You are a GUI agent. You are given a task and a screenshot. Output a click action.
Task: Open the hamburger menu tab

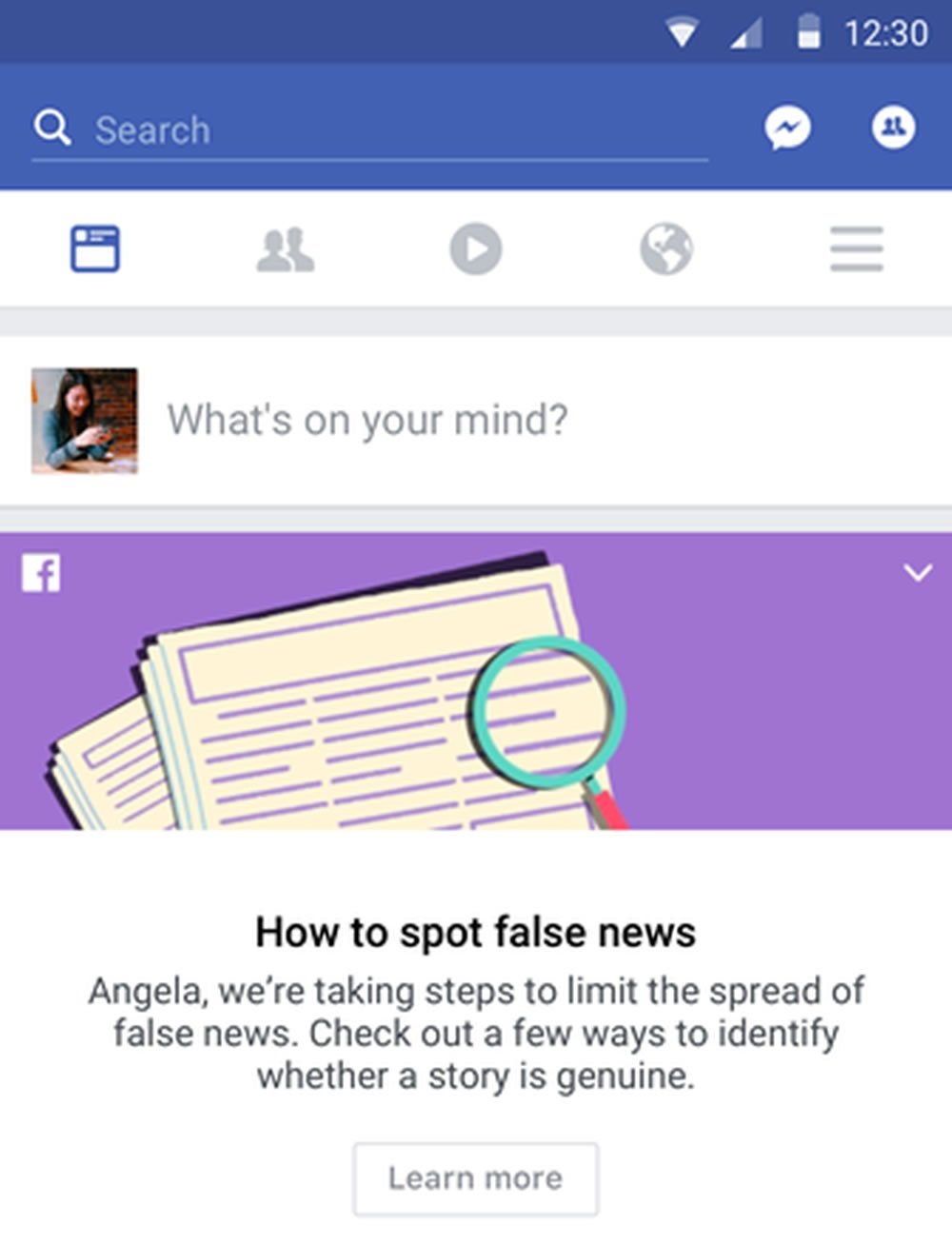click(856, 249)
